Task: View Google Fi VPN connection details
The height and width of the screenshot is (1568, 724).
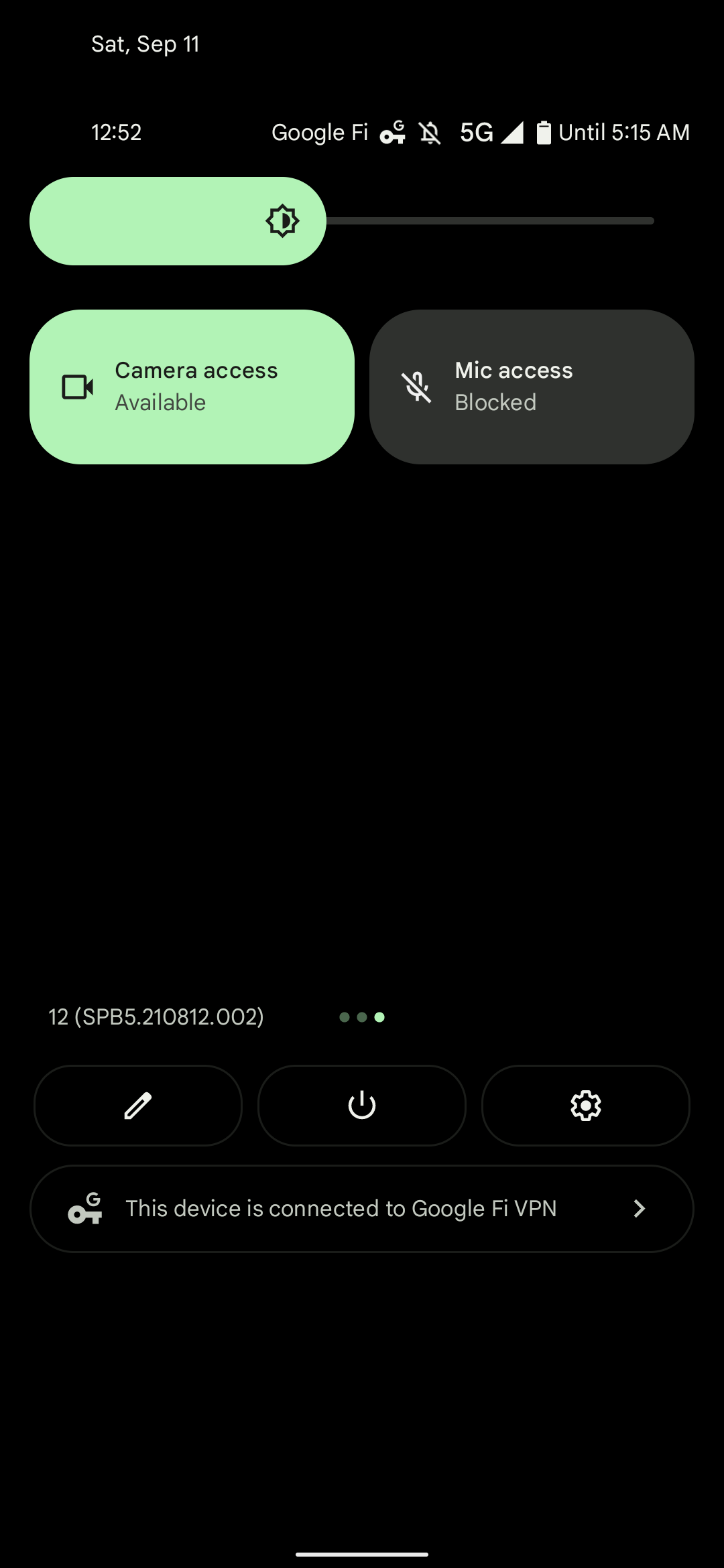Action: tap(362, 1209)
